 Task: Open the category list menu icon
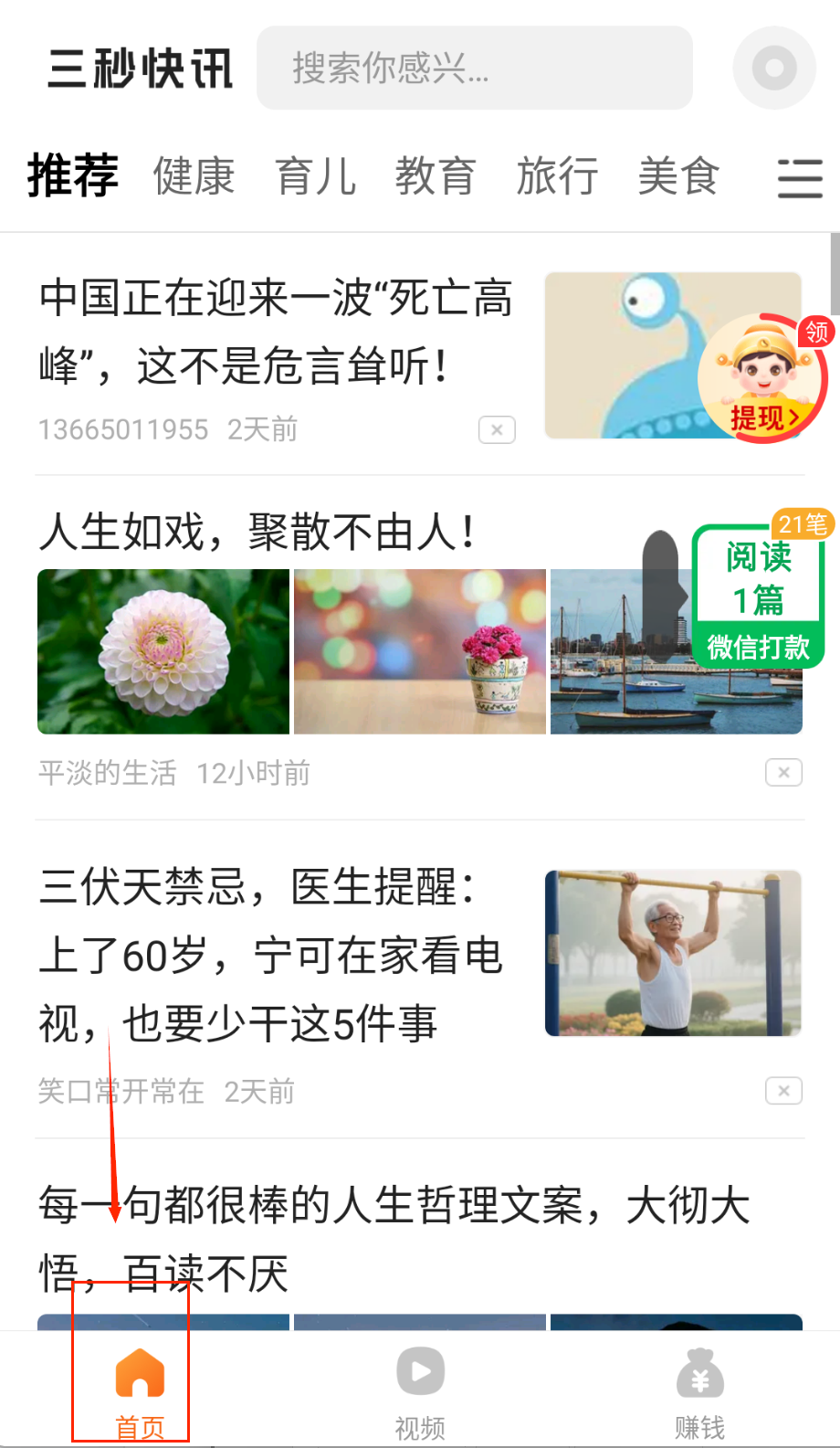tap(800, 177)
